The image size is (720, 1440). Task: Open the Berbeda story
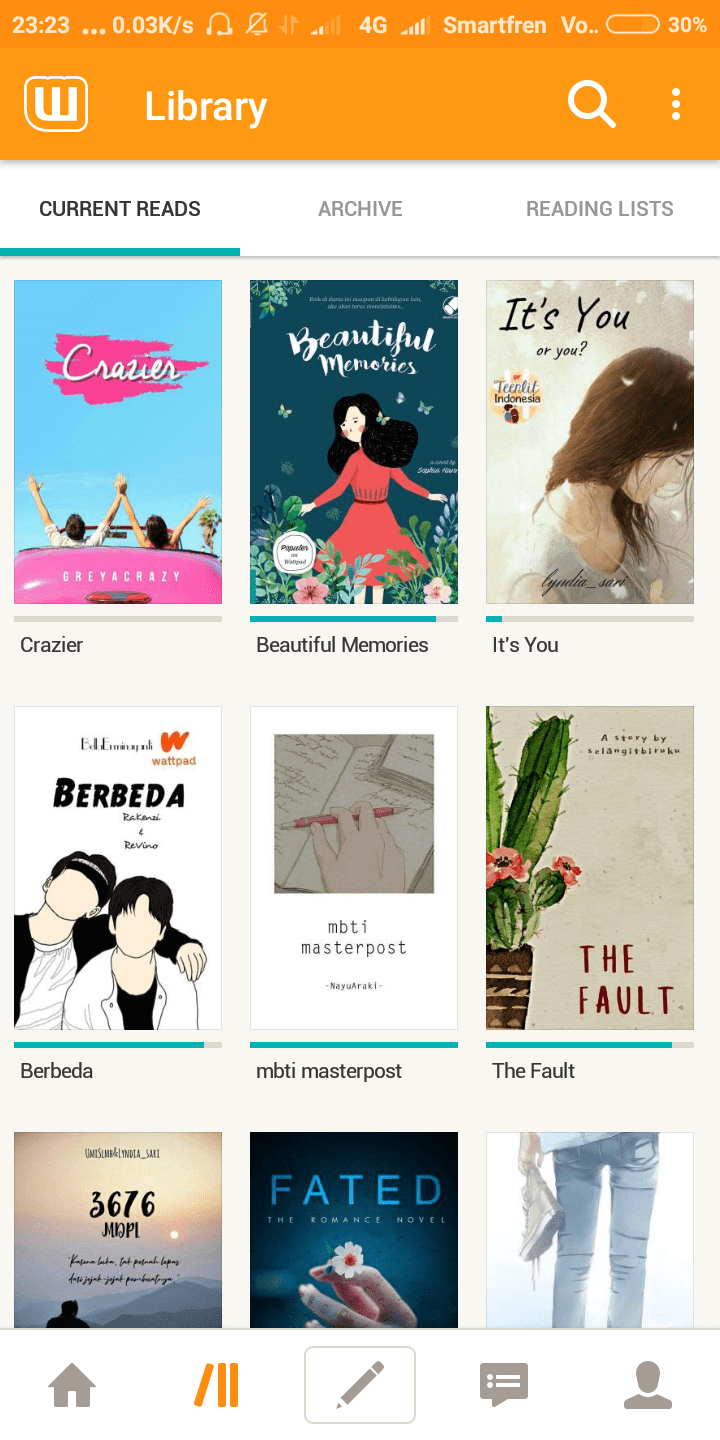tap(117, 868)
